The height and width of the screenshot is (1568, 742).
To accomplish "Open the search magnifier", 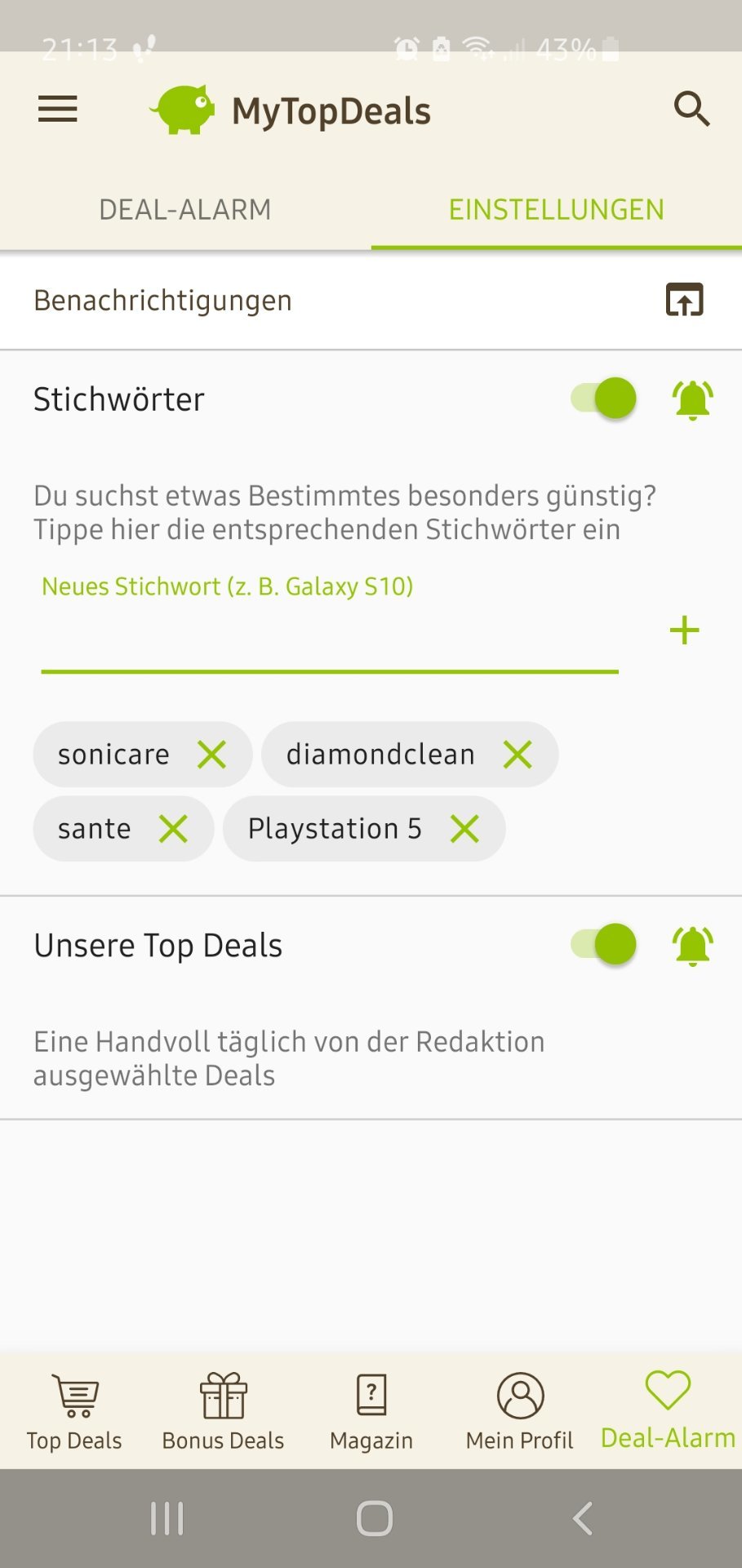I will [x=691, y=109].
